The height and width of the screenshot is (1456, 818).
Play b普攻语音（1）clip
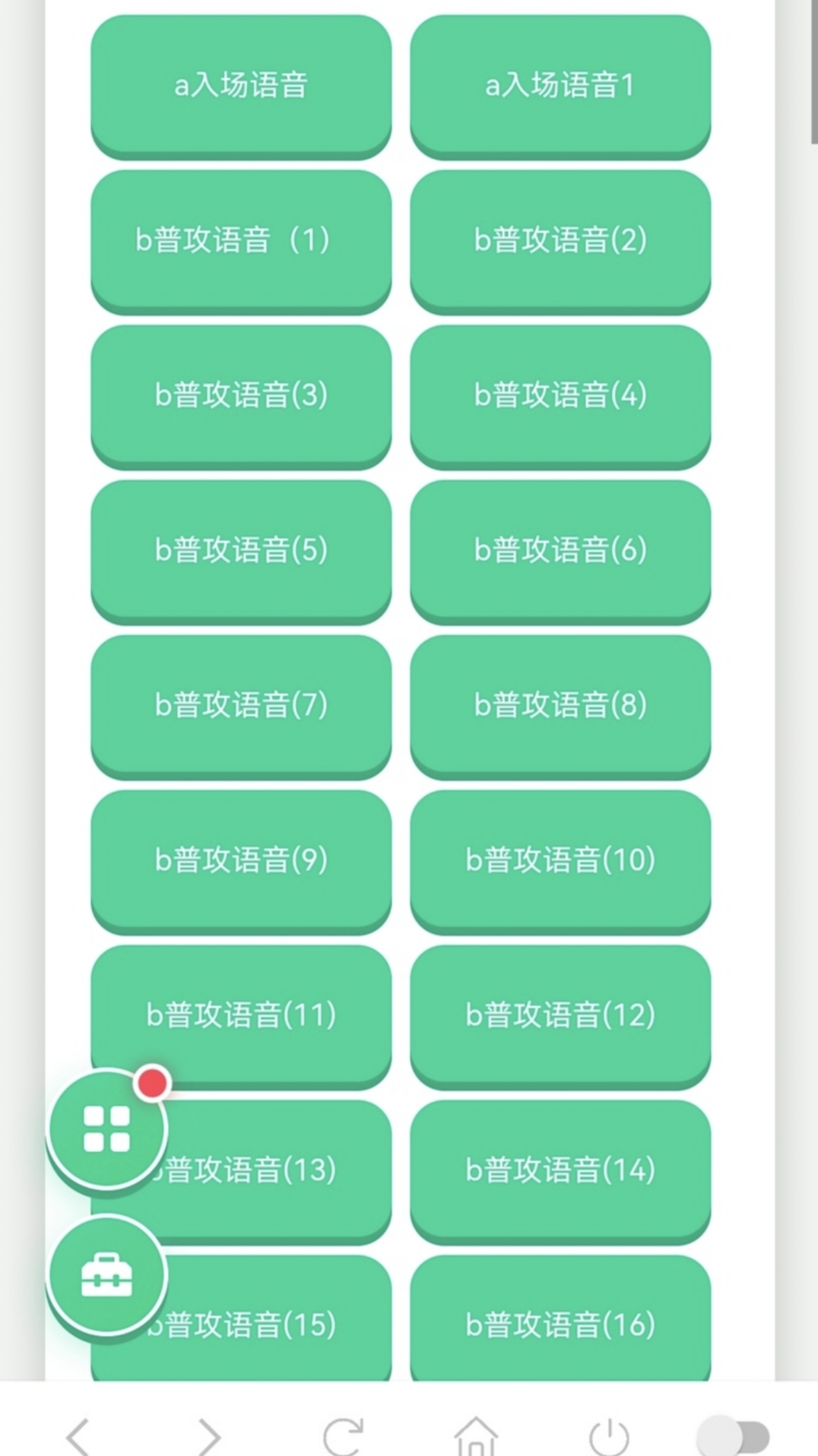[x=241, y=241]
